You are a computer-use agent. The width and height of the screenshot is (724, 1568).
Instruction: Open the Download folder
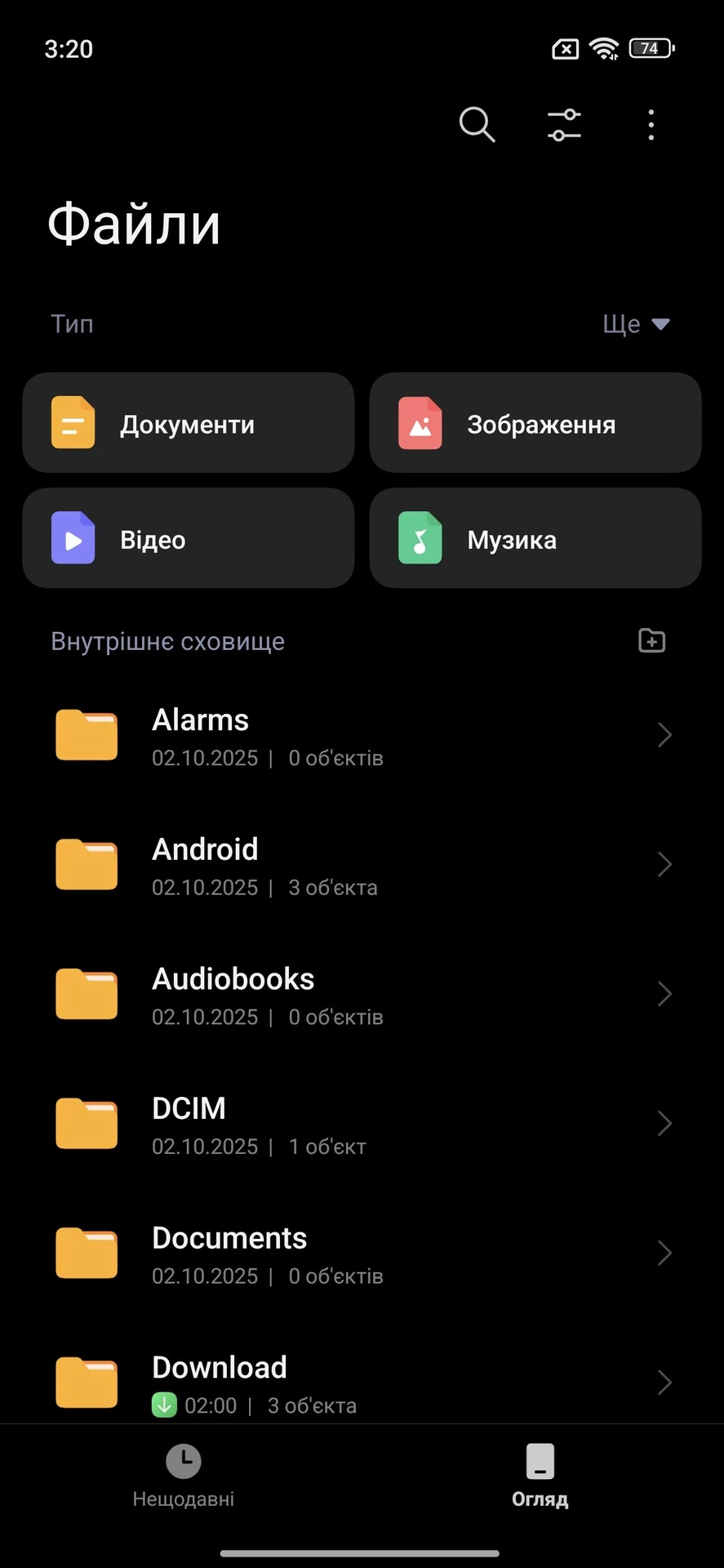[x=362, y=1383]
